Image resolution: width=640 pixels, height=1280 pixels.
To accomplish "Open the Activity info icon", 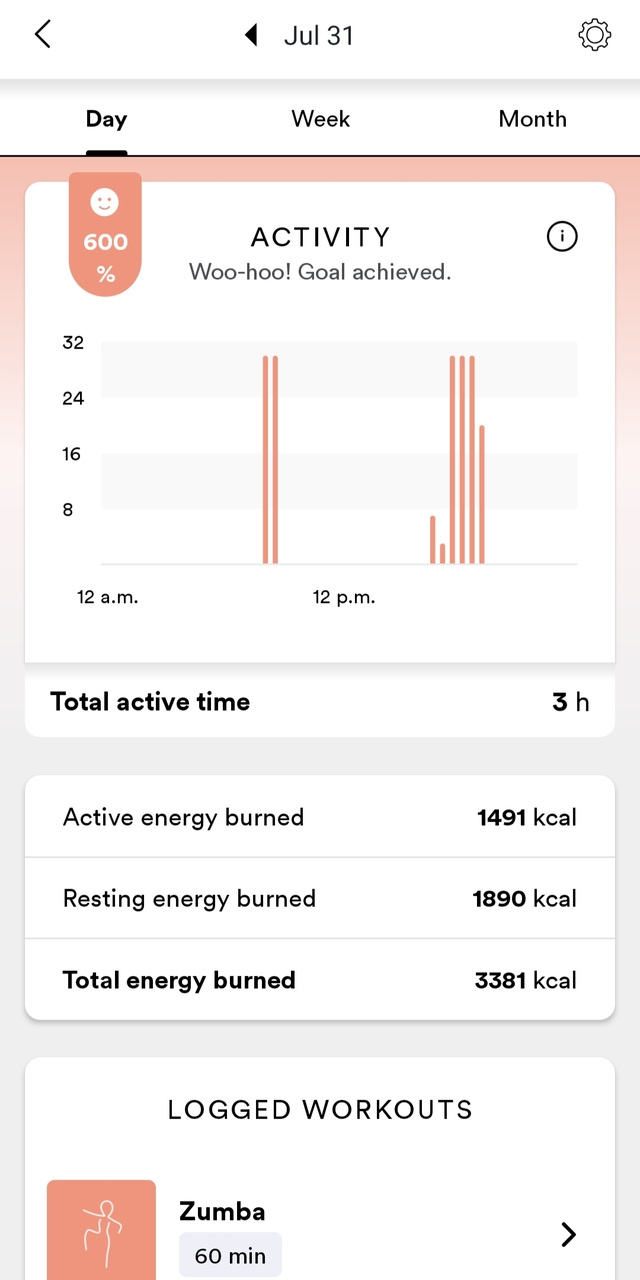I will 562,237.
